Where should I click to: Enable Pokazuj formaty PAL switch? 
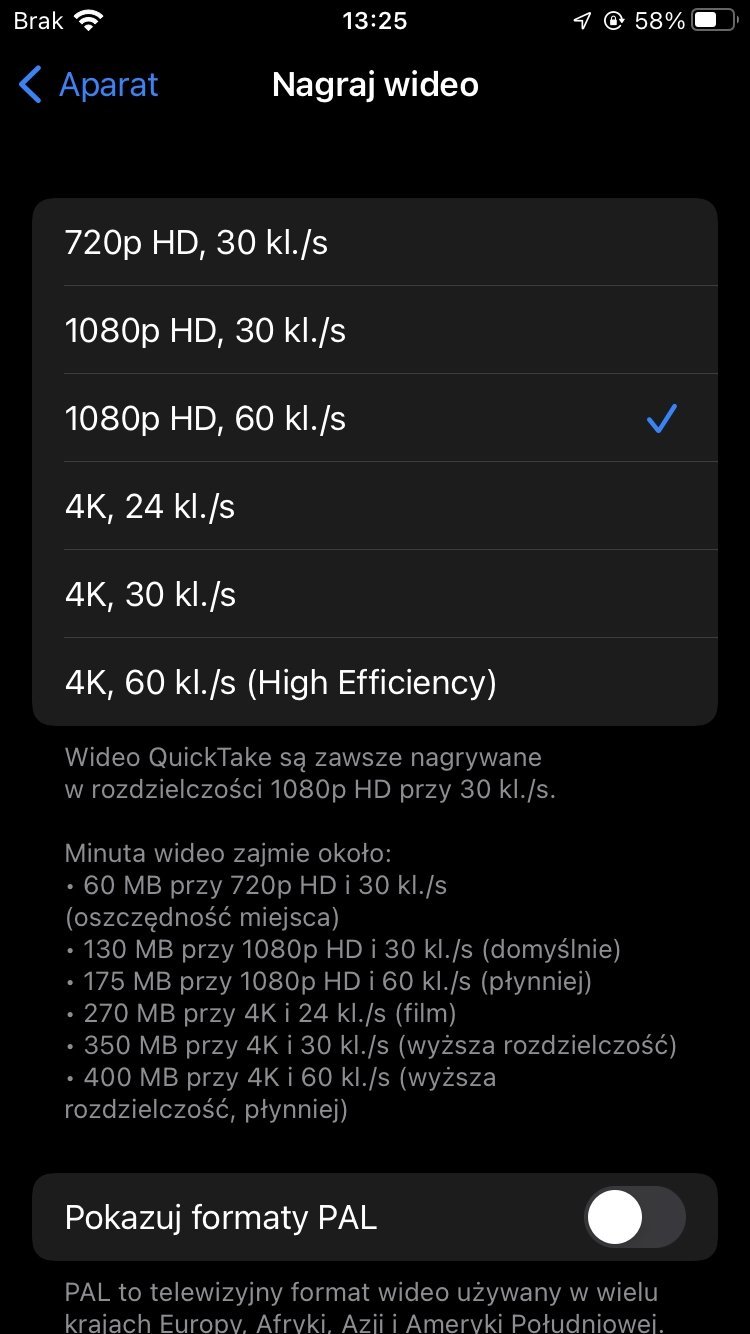click(635, 1217)
